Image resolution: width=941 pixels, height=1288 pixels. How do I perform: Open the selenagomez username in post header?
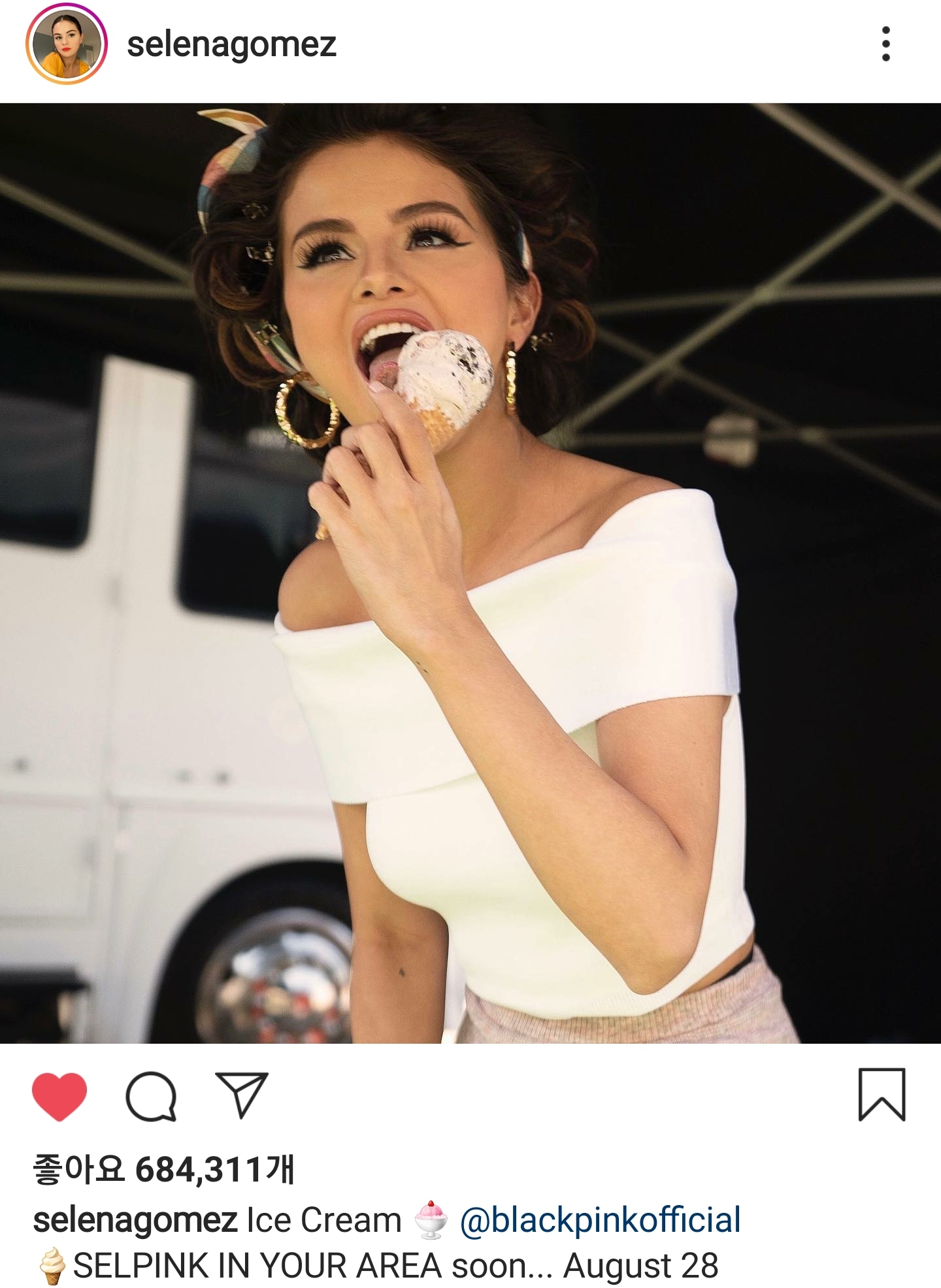[x=231, y=44]
